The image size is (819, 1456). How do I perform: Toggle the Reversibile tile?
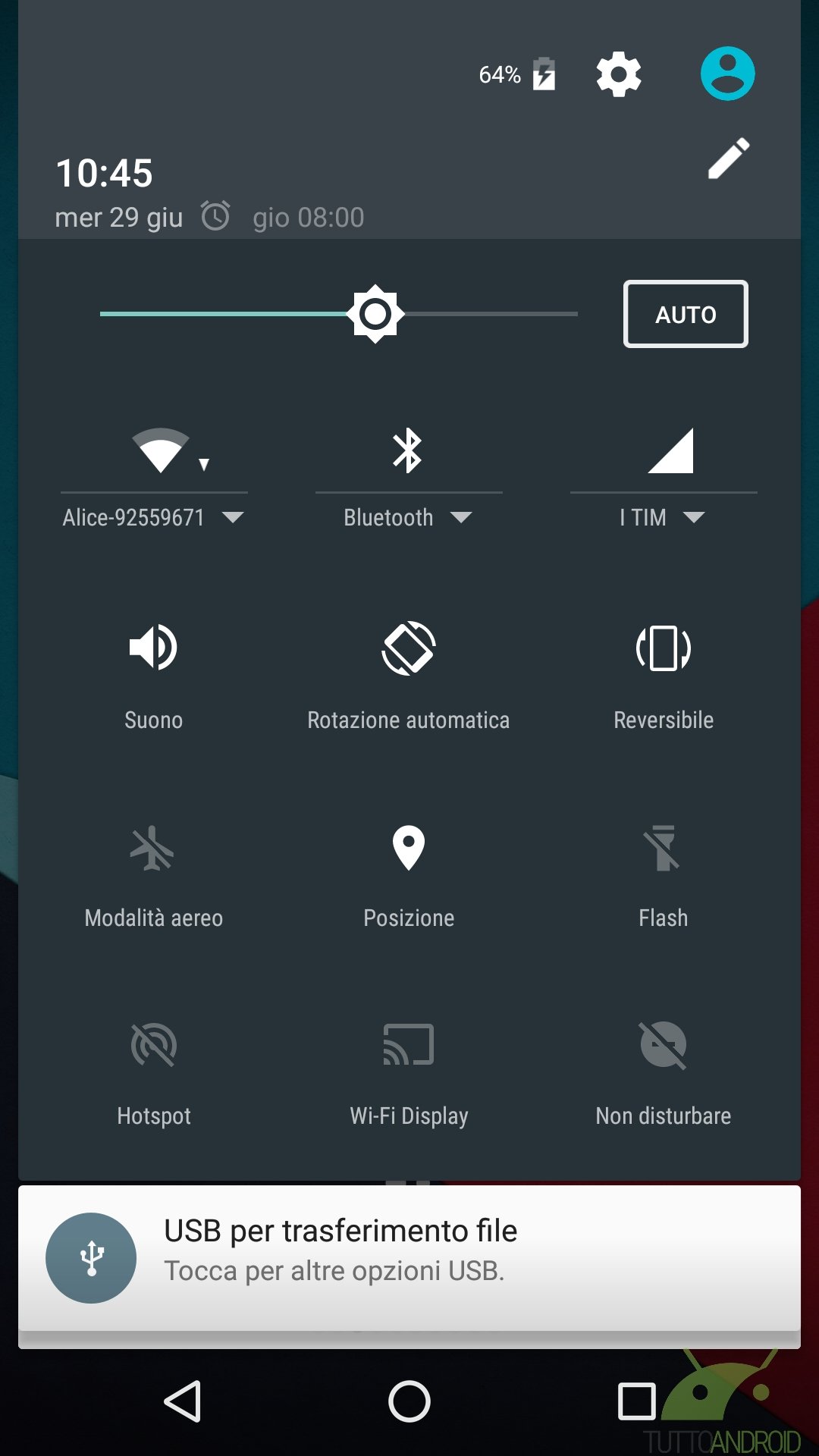663,649
